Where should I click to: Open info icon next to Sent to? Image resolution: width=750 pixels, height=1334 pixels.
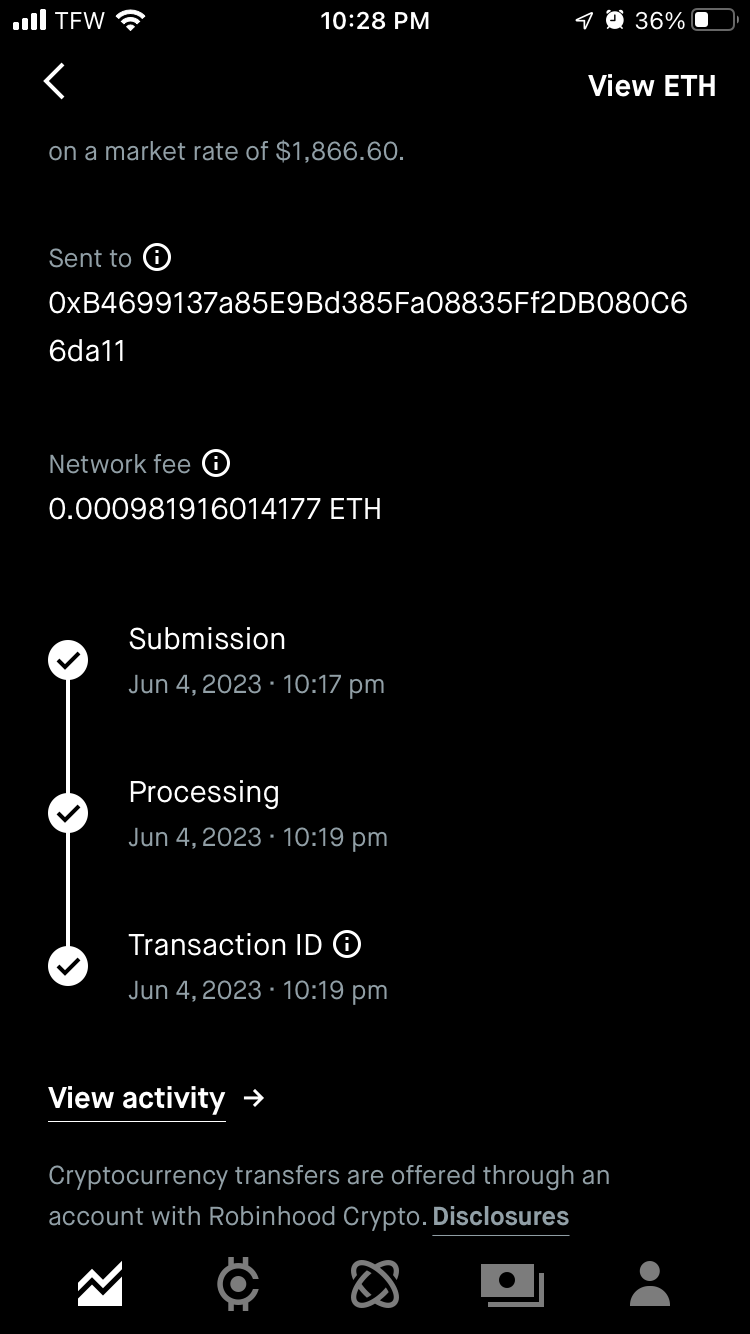pos(157,258)
